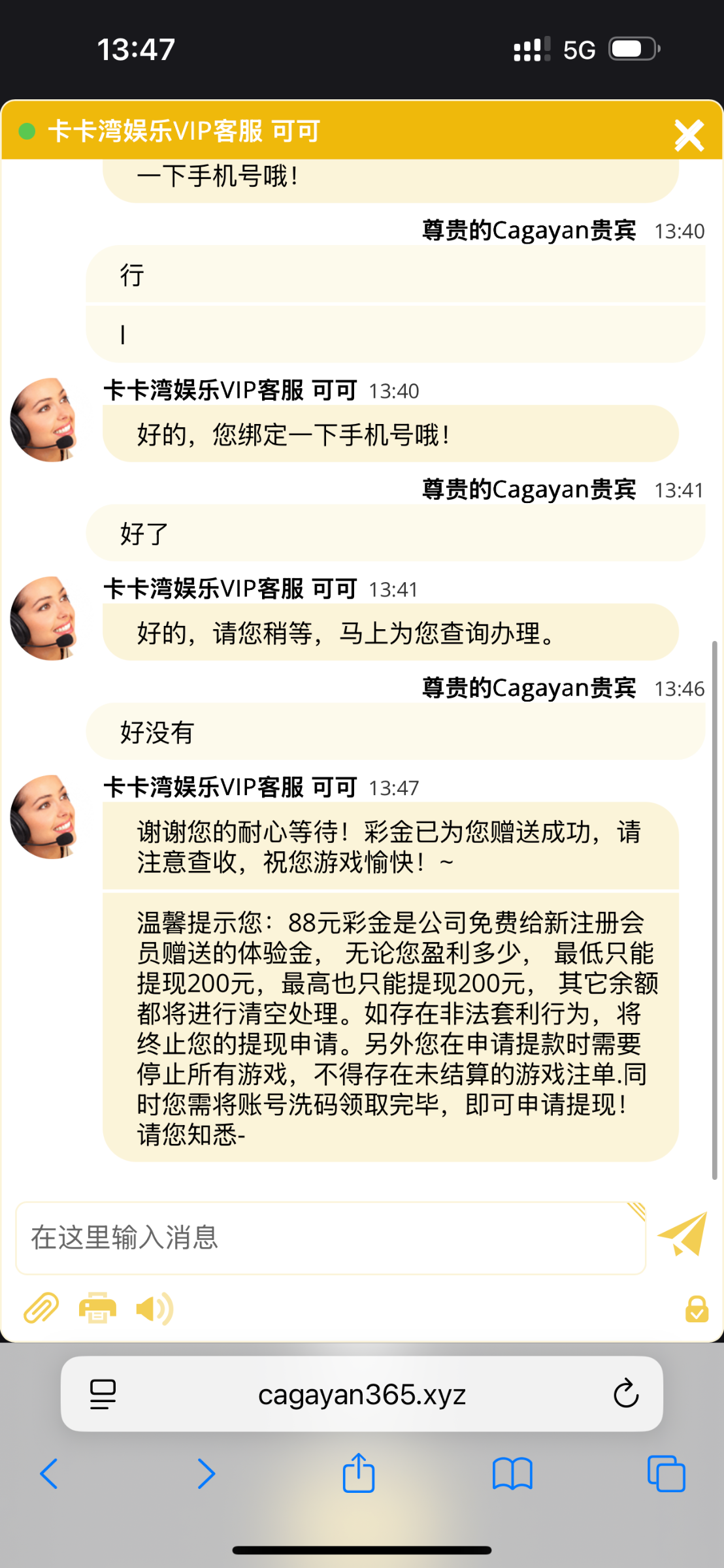The width and height of the screenshot is (724, 1568).
Task: Open the cagayan365.xyz address bar
Action: tap(361, 1395)
